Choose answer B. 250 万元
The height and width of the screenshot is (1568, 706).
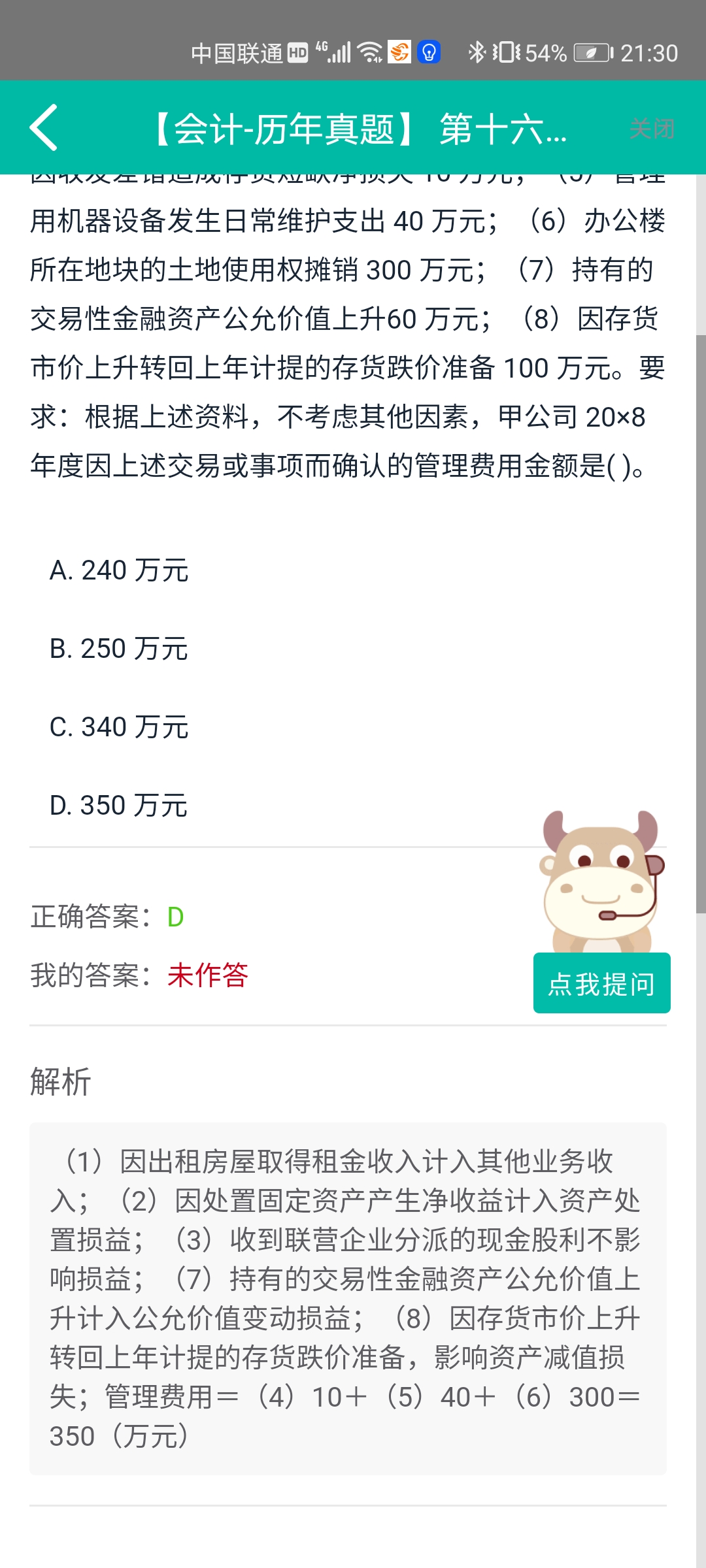(119, 649)
